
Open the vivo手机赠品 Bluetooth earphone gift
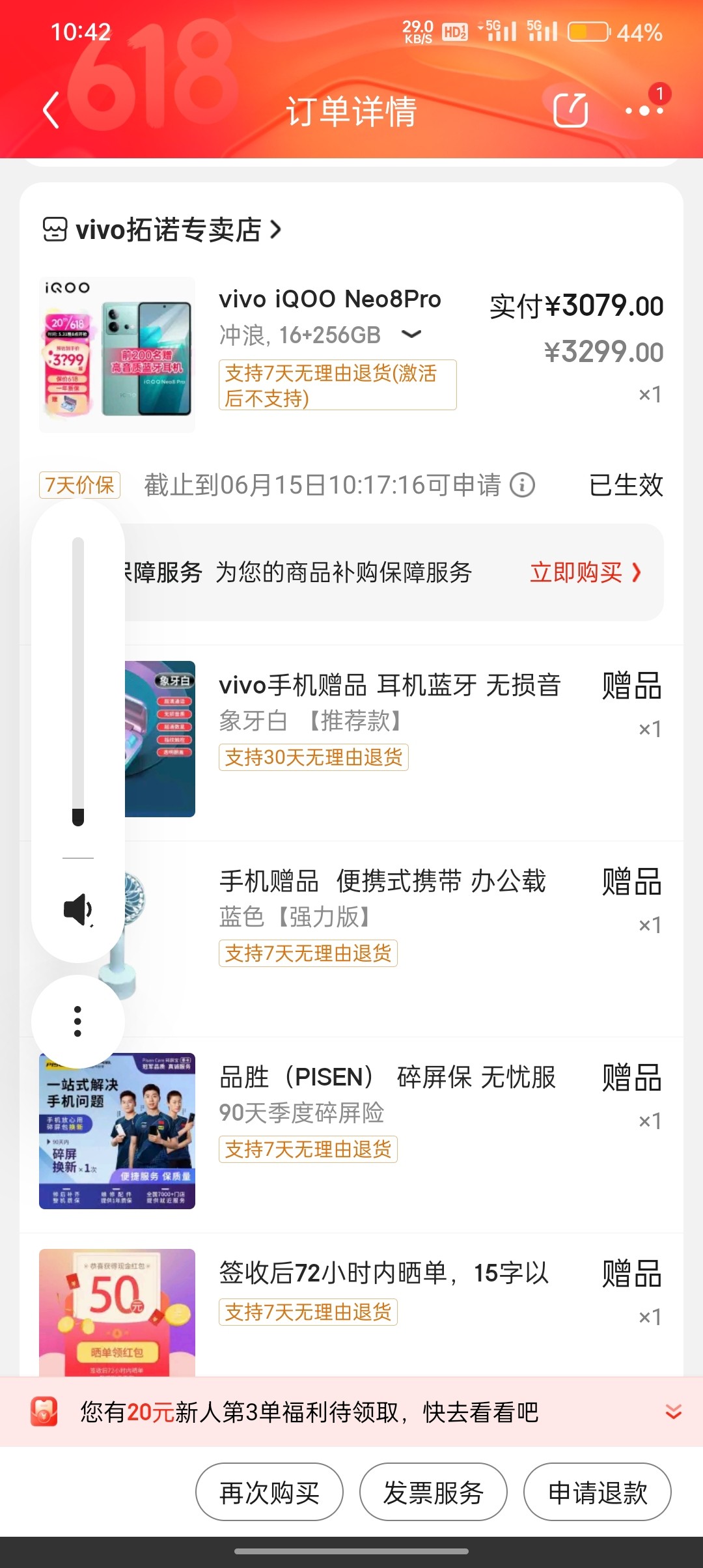click(x=389, y=686)
